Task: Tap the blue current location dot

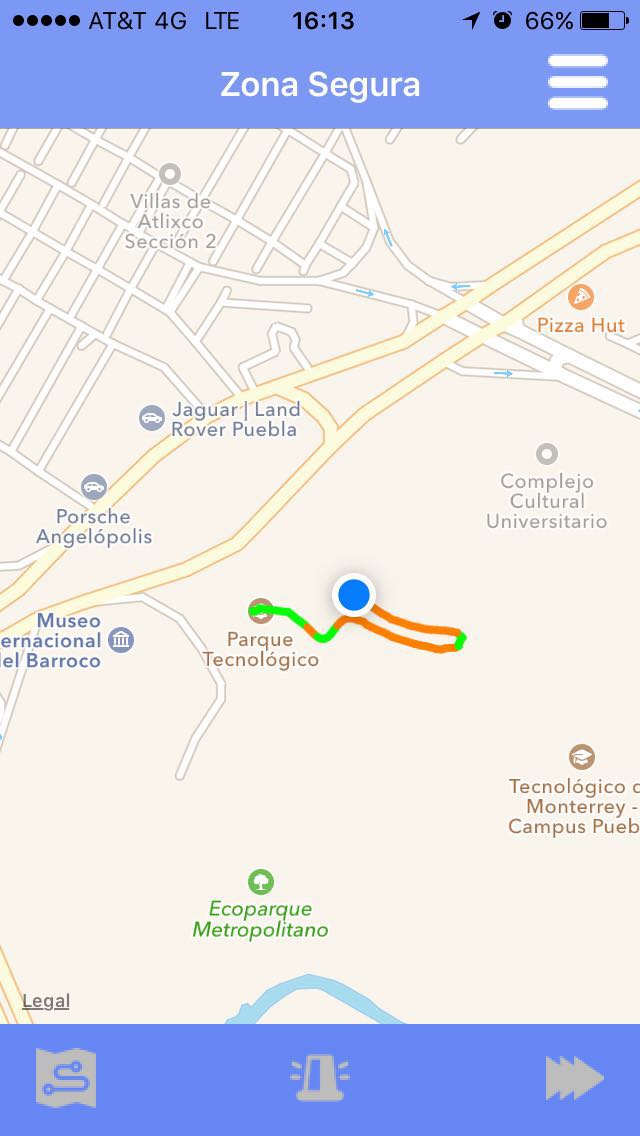Action: (354, 595)
